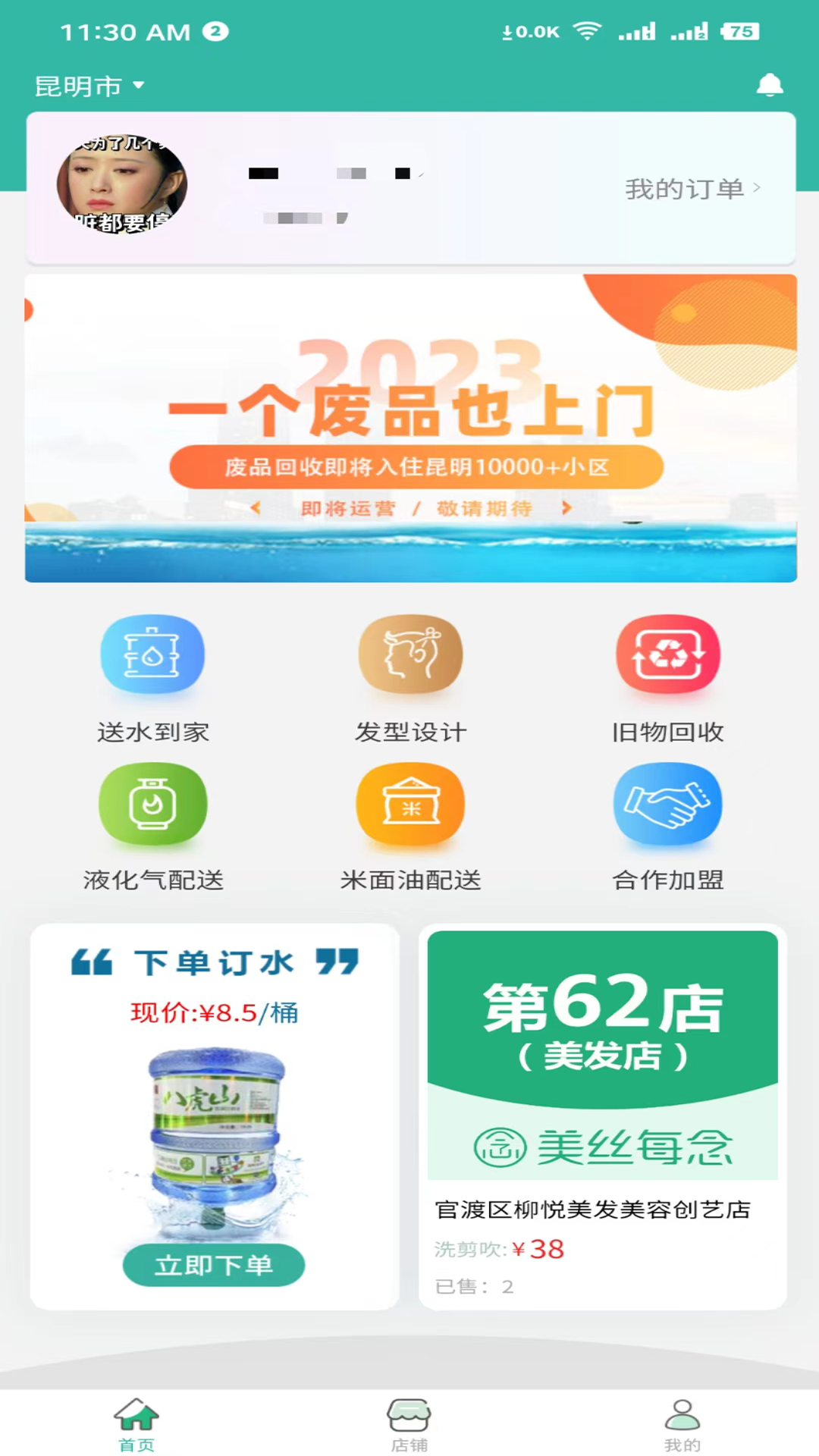Switch to the 店铺 tab

click(x=409, y=1424)
